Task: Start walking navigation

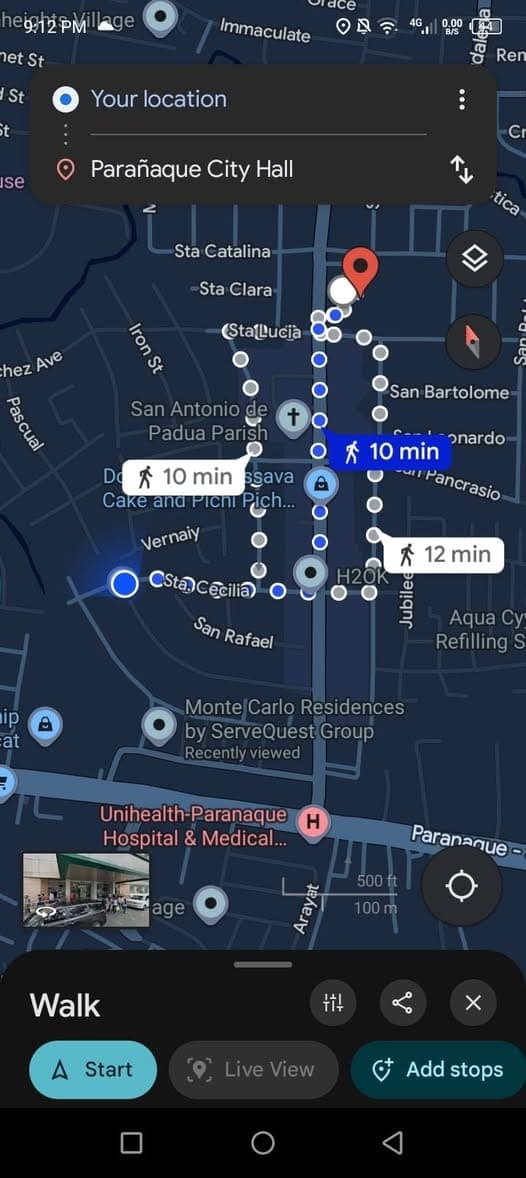Action: click(93, 1070)
